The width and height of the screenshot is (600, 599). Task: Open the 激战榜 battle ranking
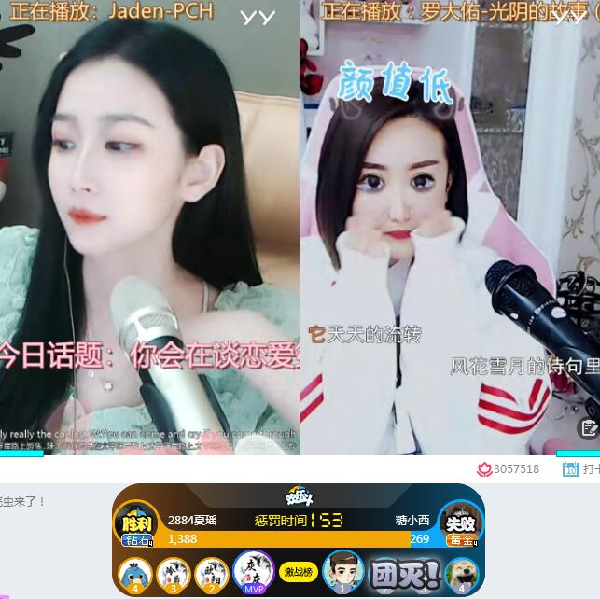coord(298,572)
